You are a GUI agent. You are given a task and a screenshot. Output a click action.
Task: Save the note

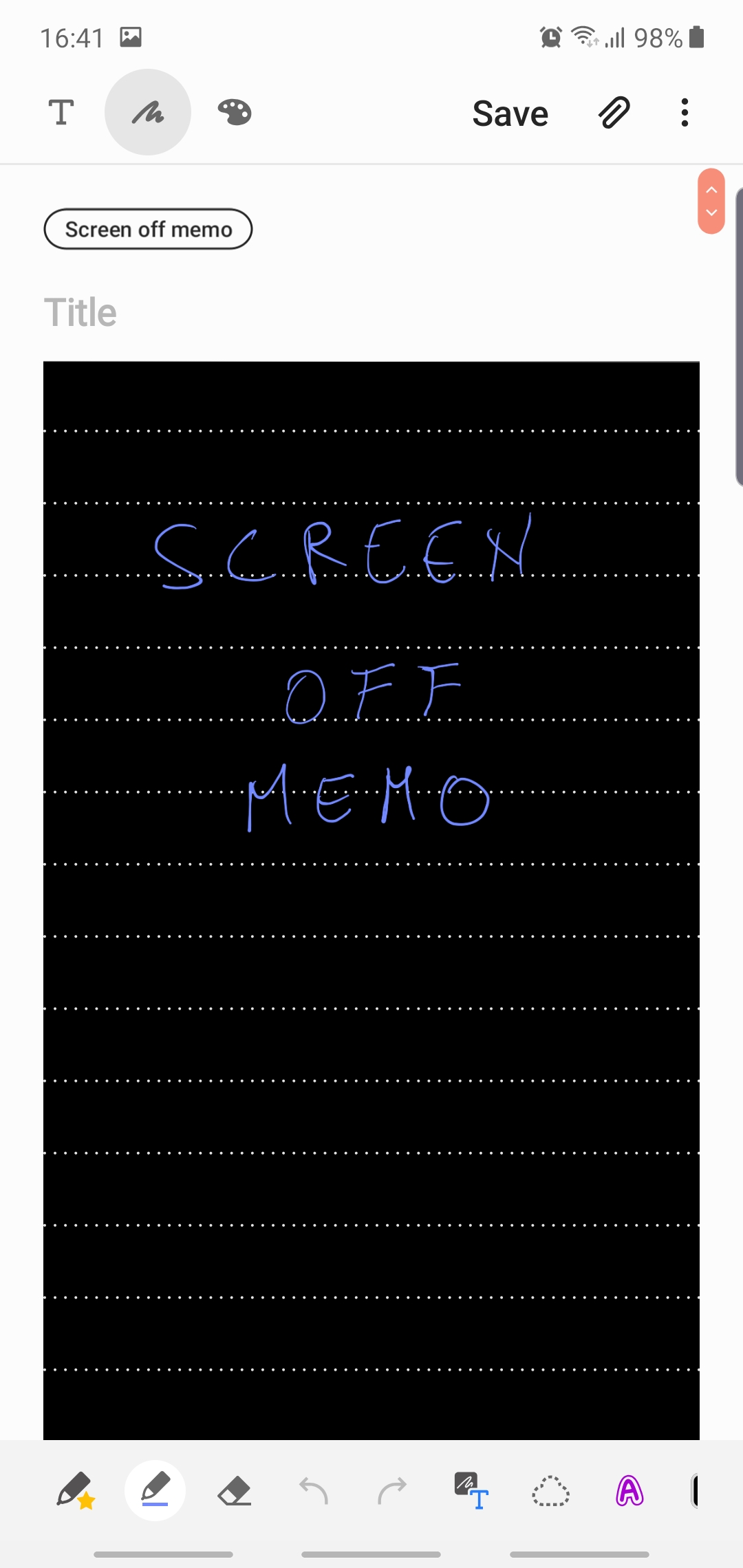(510, 113)
